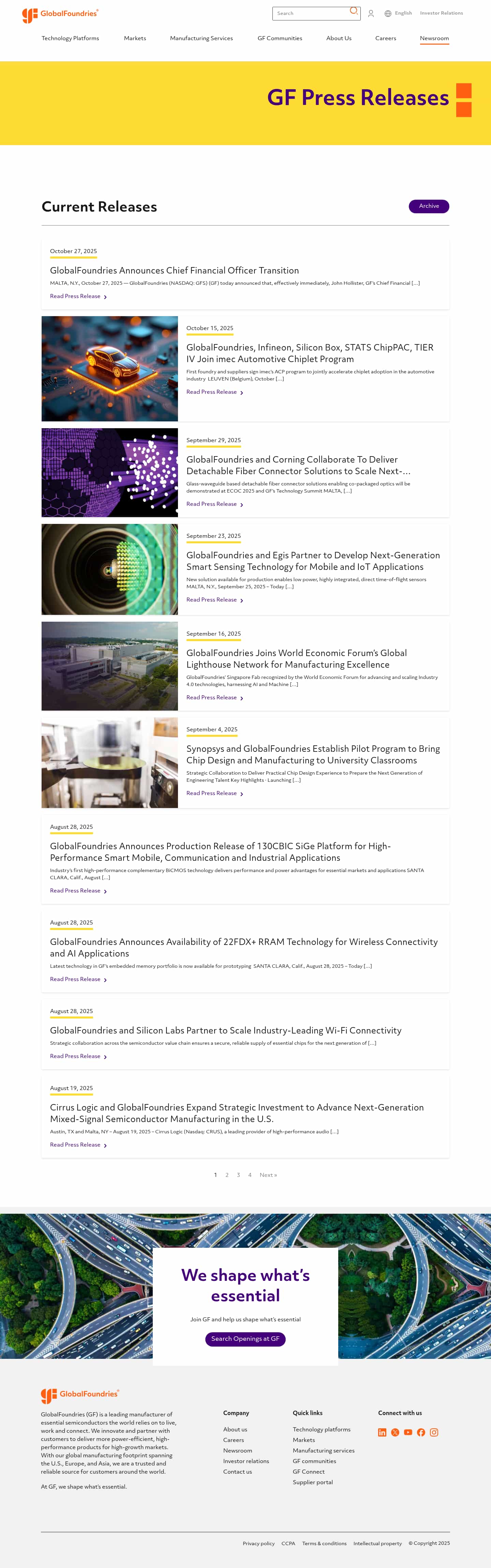Search Openings at GF
Screen dimensions: 491x1568
coord(245,1338)
